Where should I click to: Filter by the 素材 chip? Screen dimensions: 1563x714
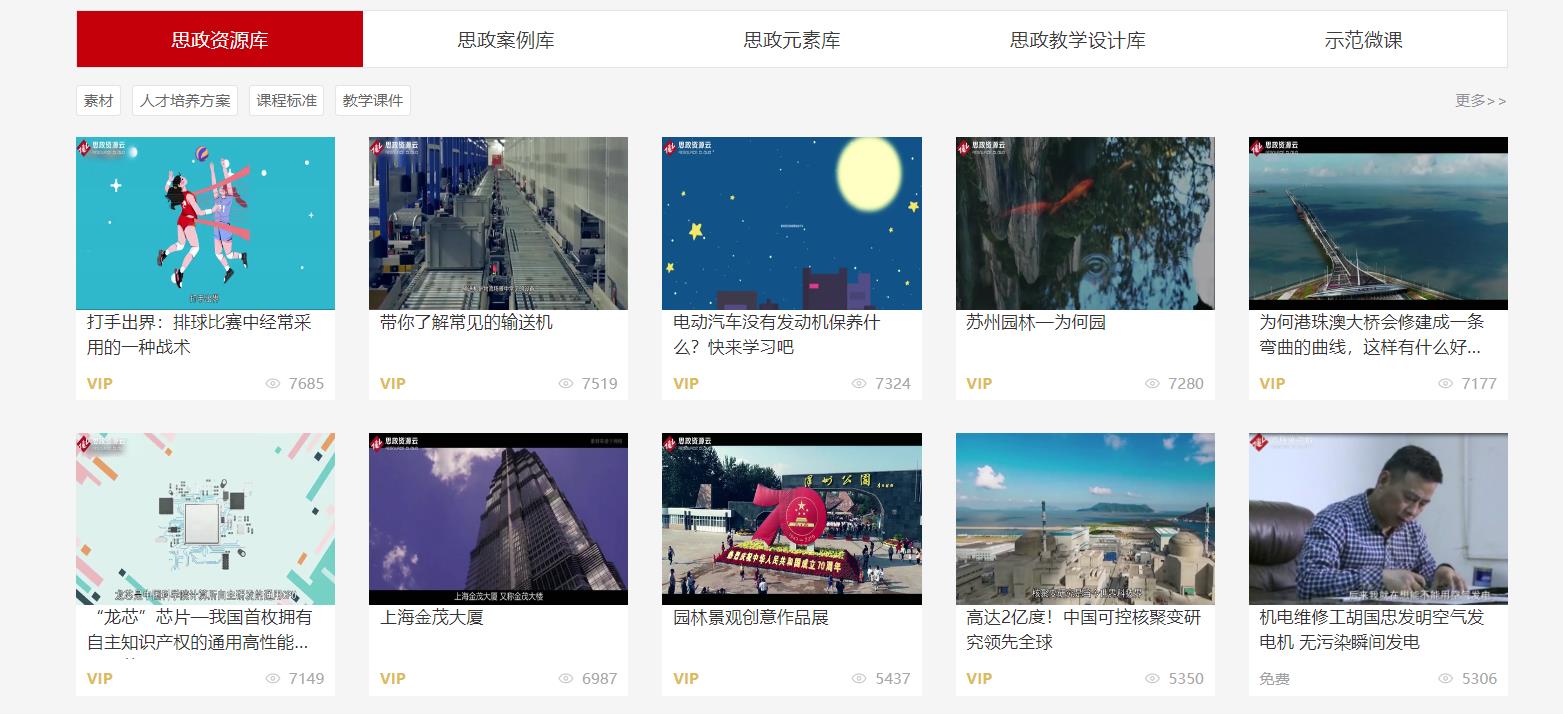pyautogui.click(x=98, y=101)
